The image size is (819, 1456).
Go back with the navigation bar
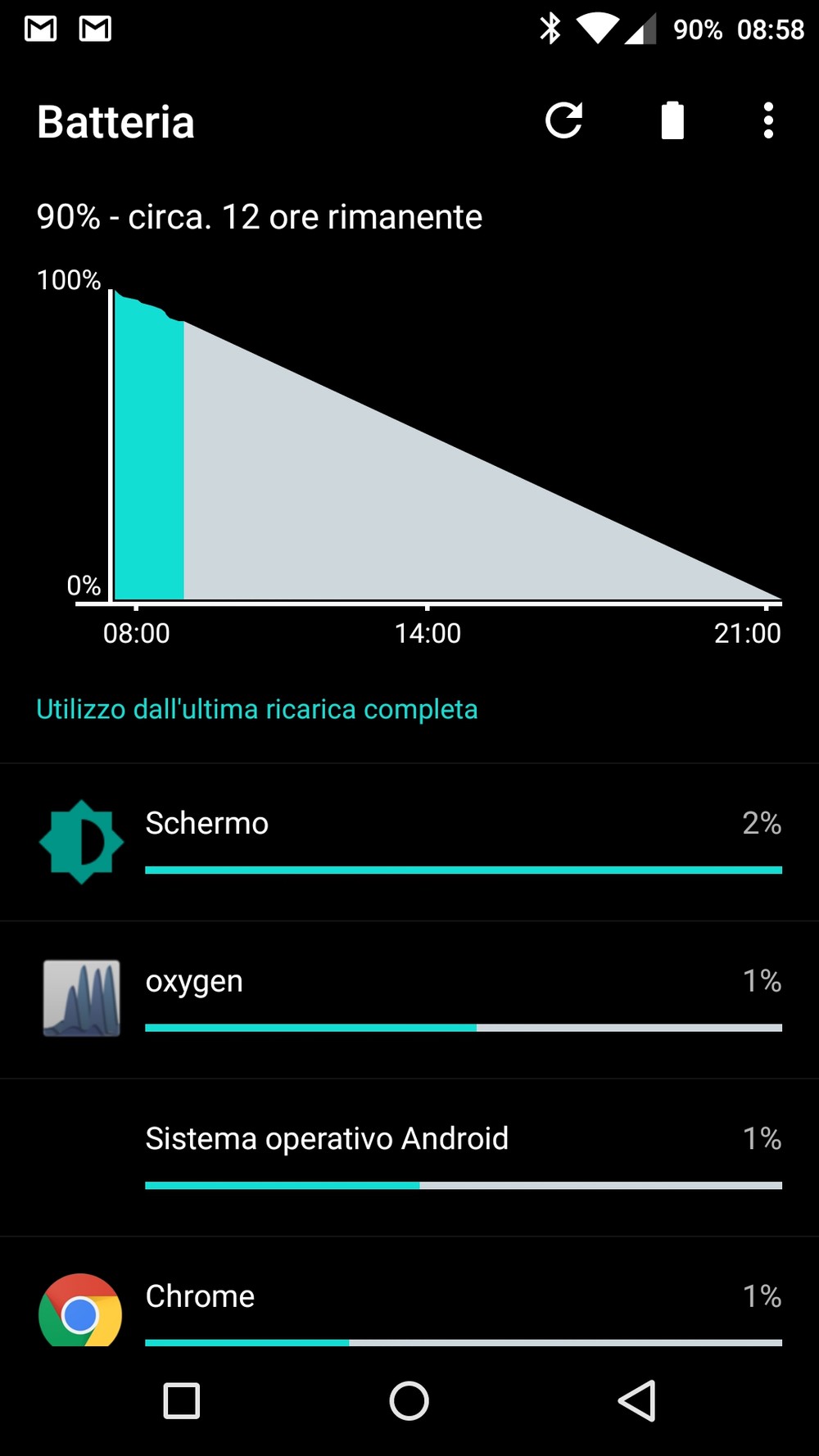(636, 1400)
